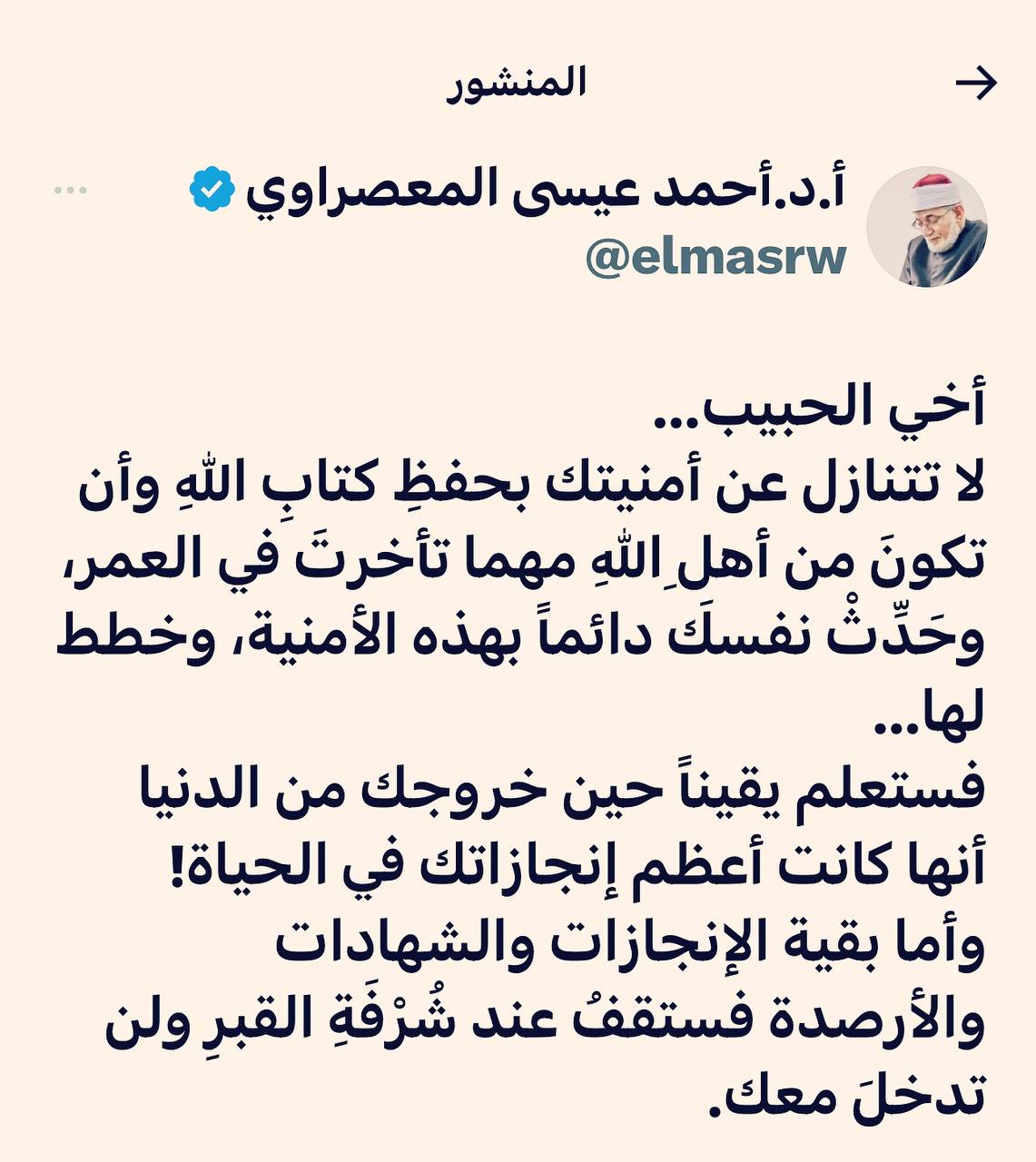
Task: Open the post's three-dot overflow menu
Action: coord(71,191)
